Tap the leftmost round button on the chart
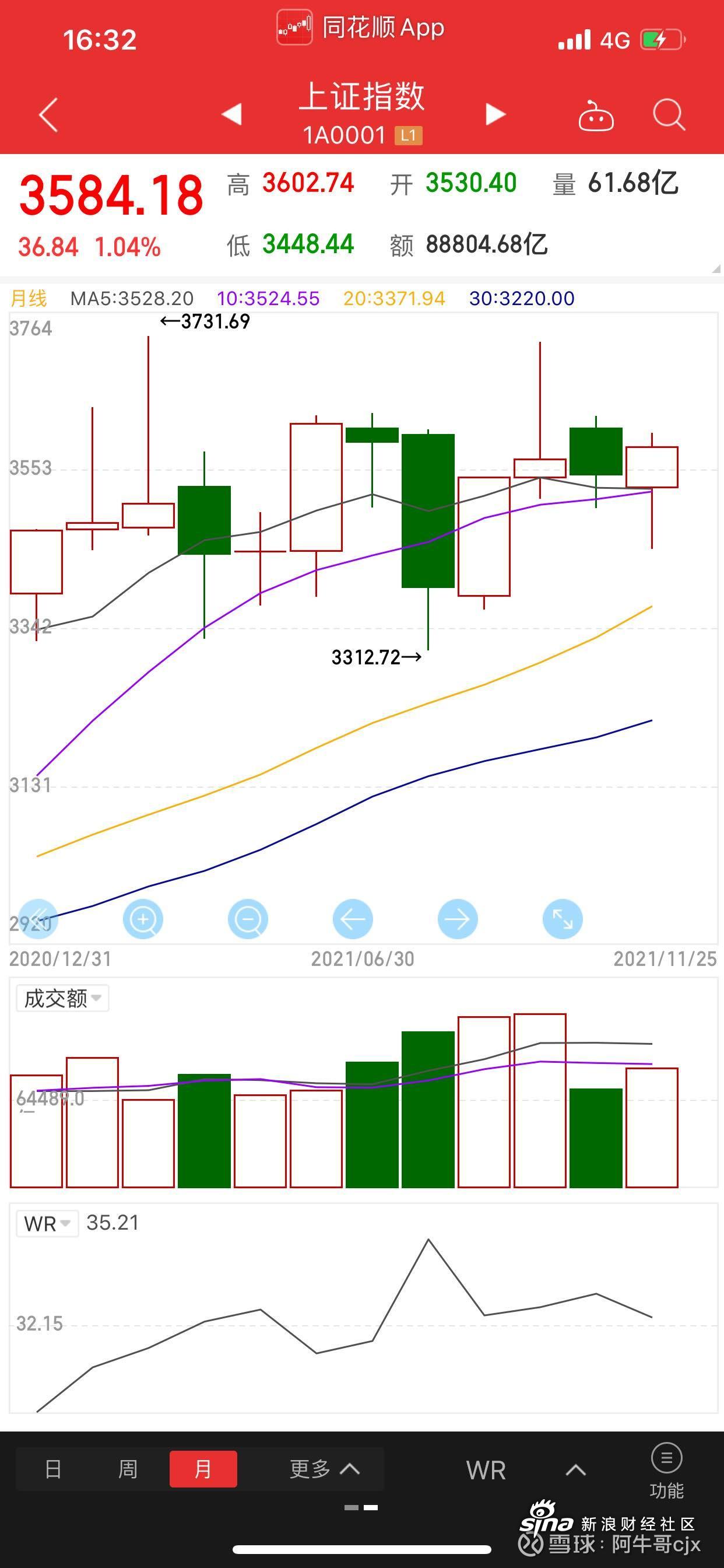 coord(38,919)
